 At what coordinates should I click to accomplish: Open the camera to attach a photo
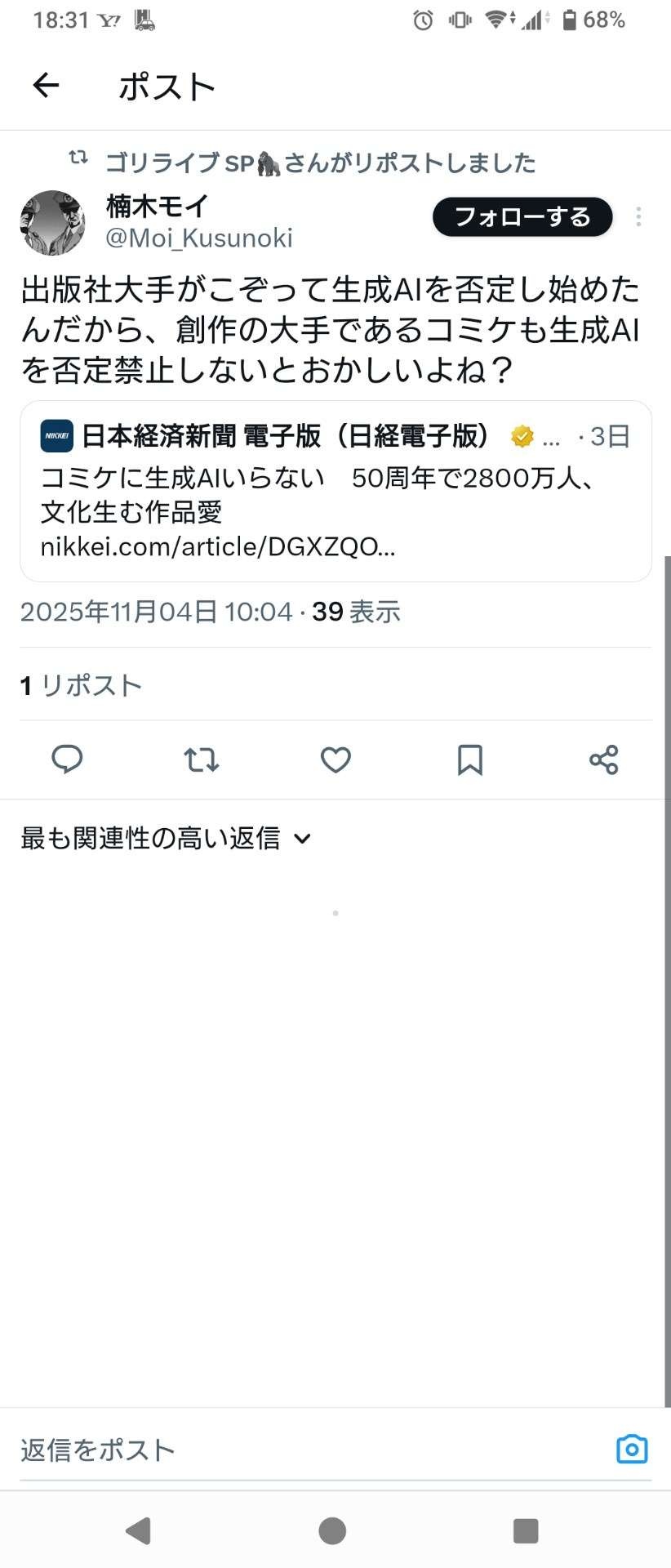click(x=632, y=1450)
